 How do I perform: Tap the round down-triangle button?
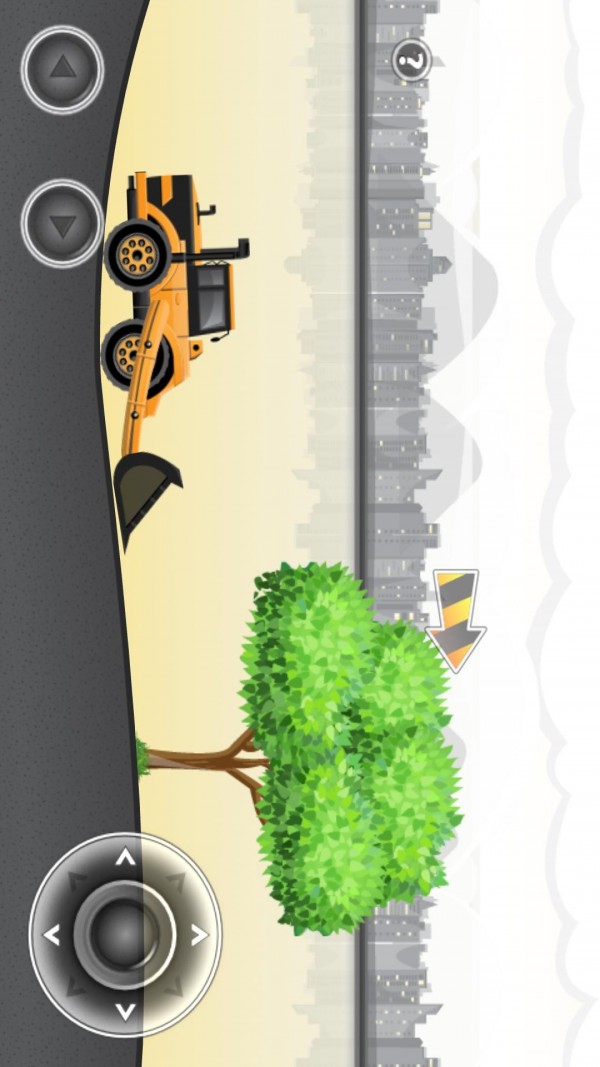click(62, 224)
